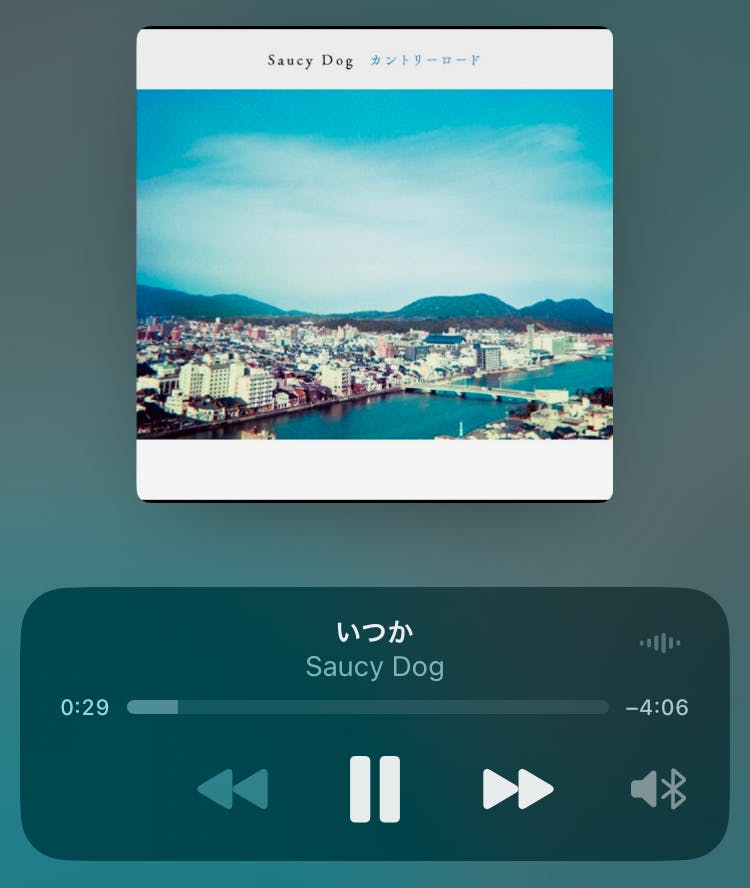Go back to the previous track
This screenshot has width=750, height=888.
pyautogui.click(x=233, y=789)
